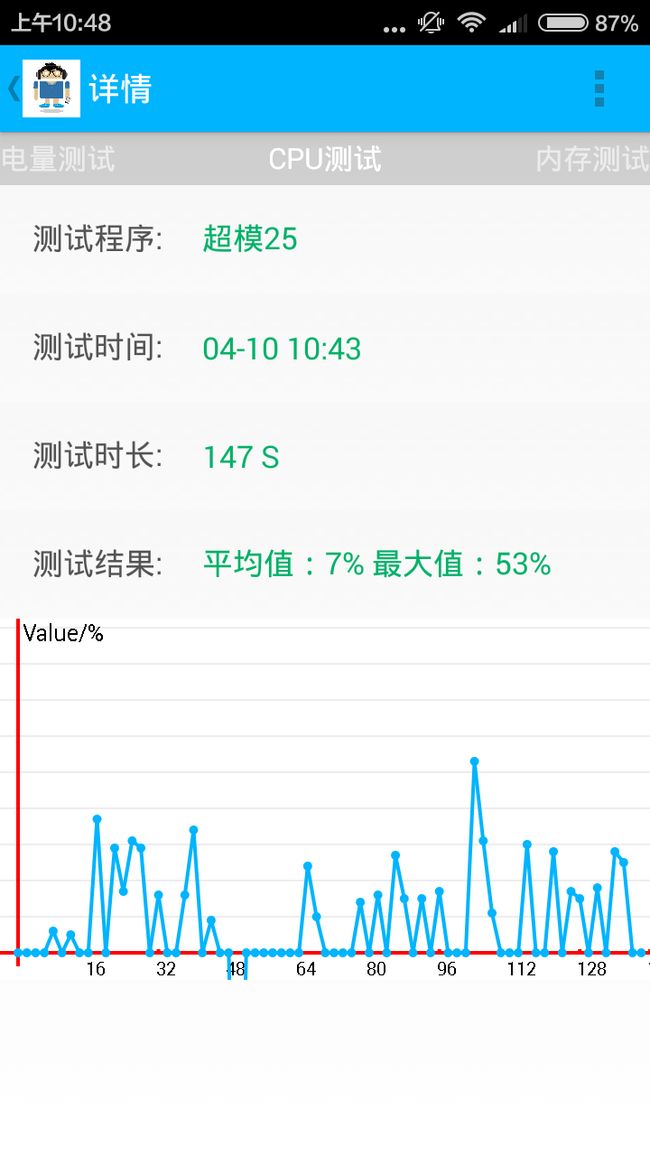Viewport: 650px width, 1156px height.
Task: Open the overflow menu
Action: pos(599,88)
